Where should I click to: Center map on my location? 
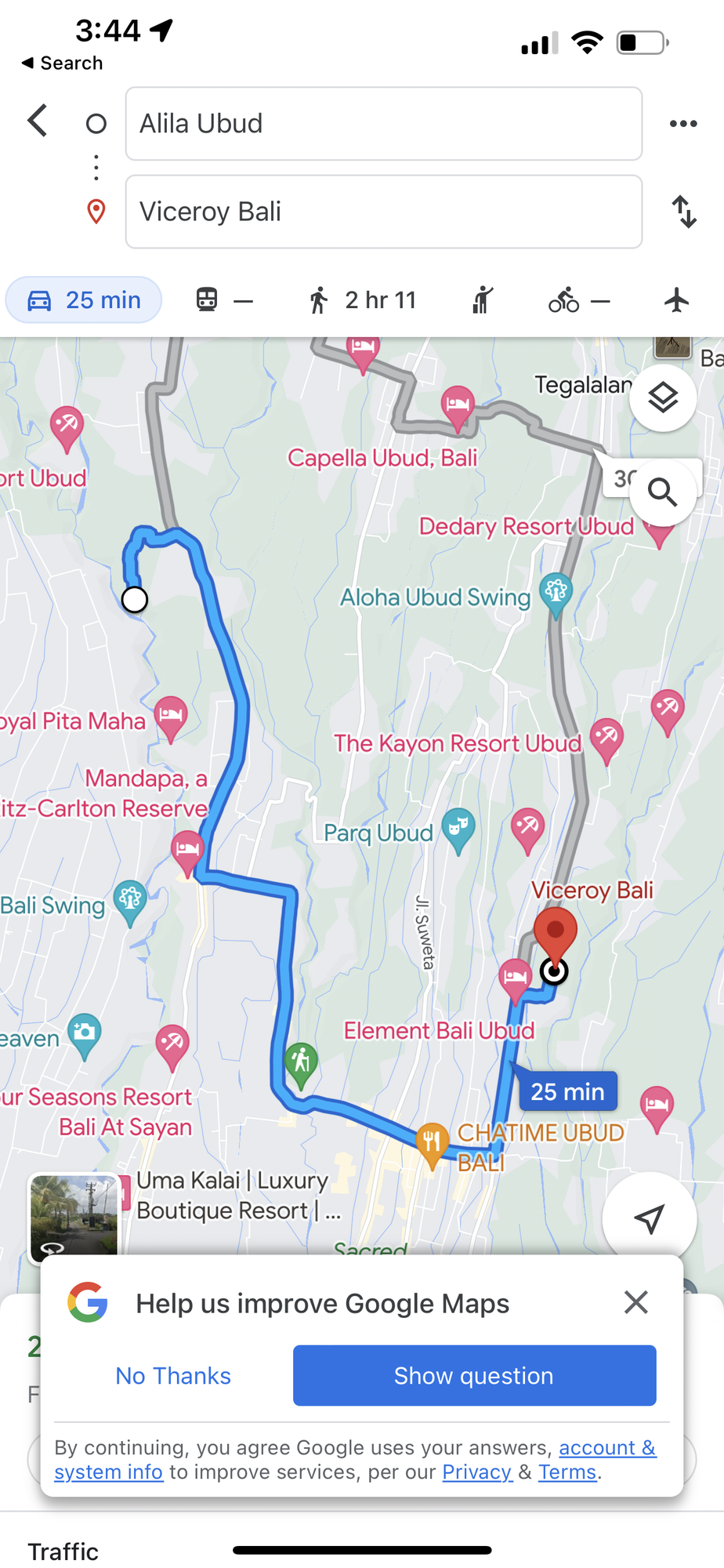649,1218
